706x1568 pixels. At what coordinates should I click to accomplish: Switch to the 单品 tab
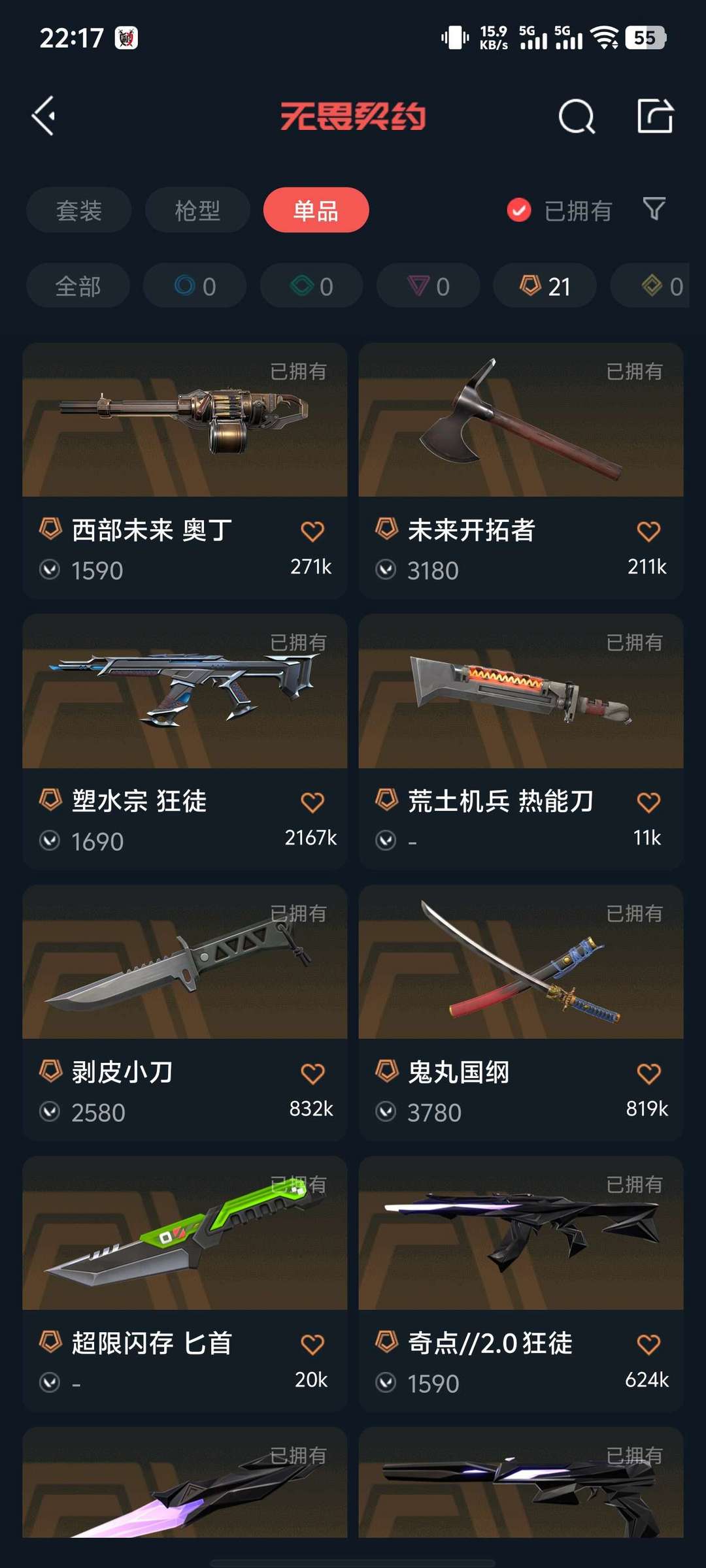coord(316,210)
